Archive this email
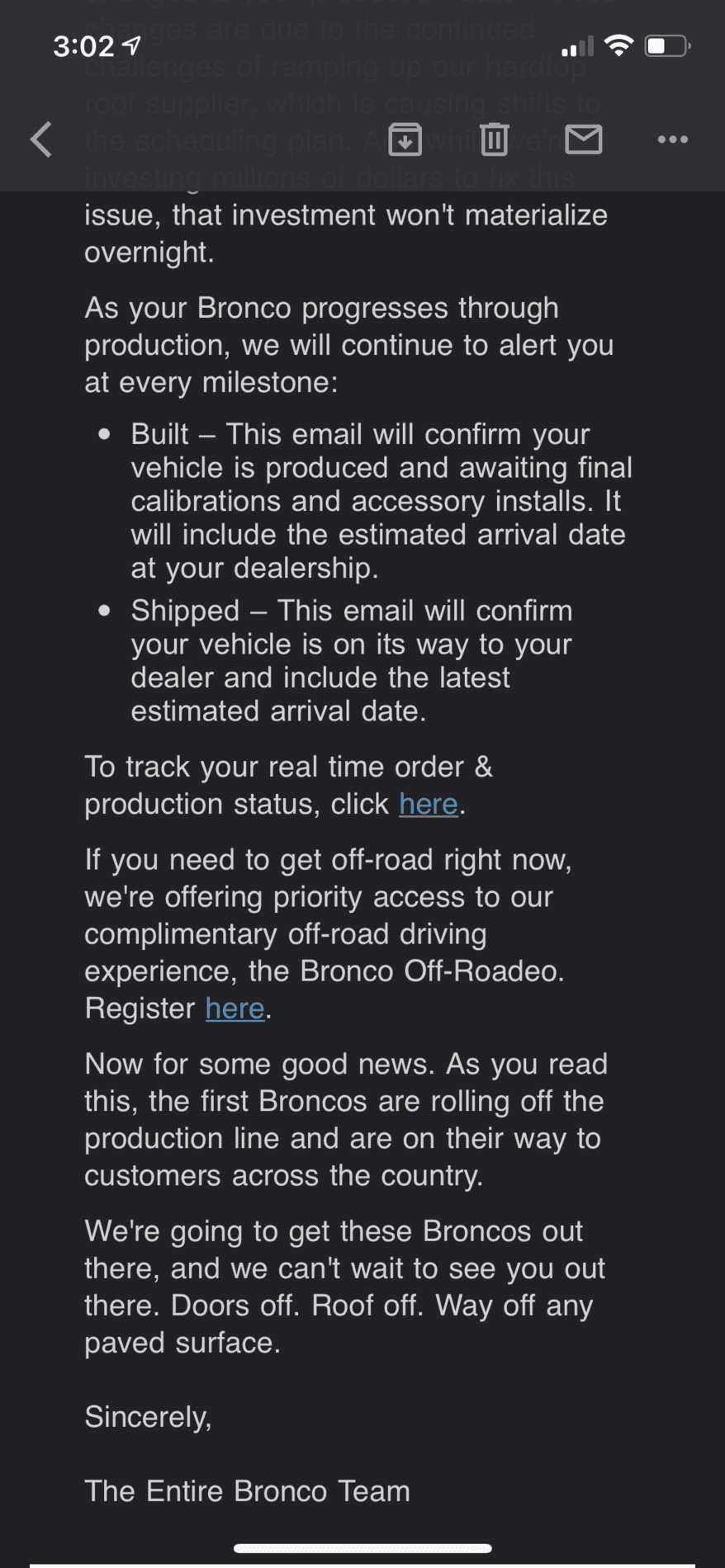725x1568 pixels. [405, 139]
